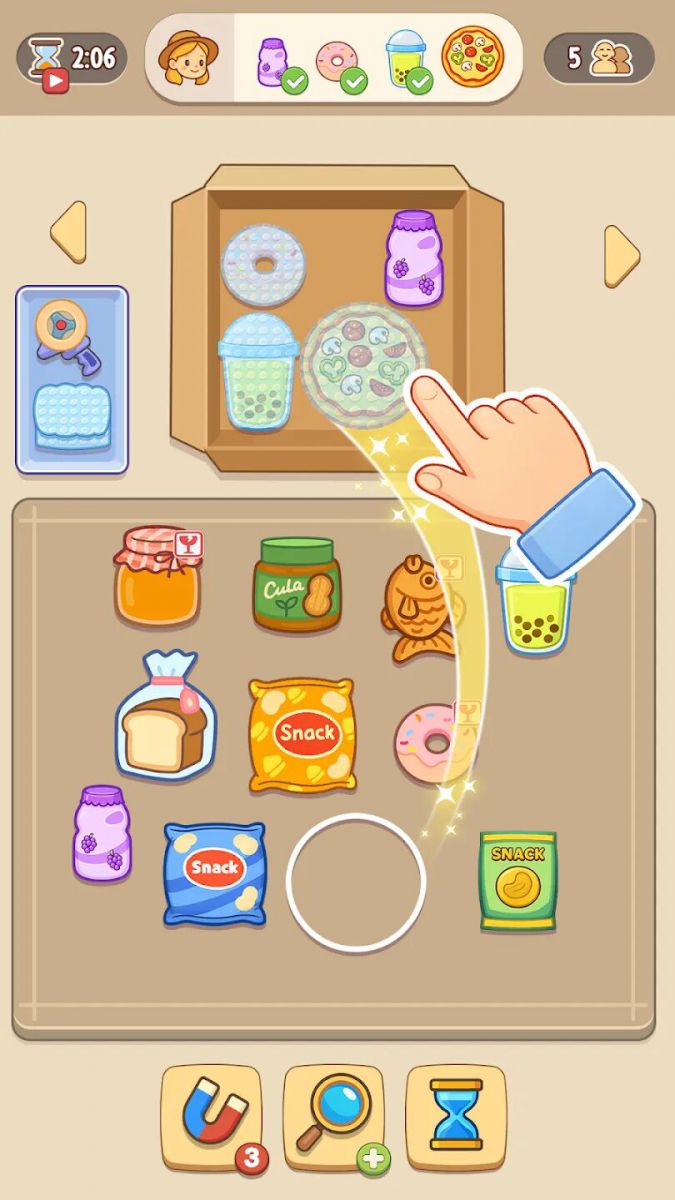Use the hourglass time booster
Viewport: 675px width, 1200px height.
click(455, 1116)
